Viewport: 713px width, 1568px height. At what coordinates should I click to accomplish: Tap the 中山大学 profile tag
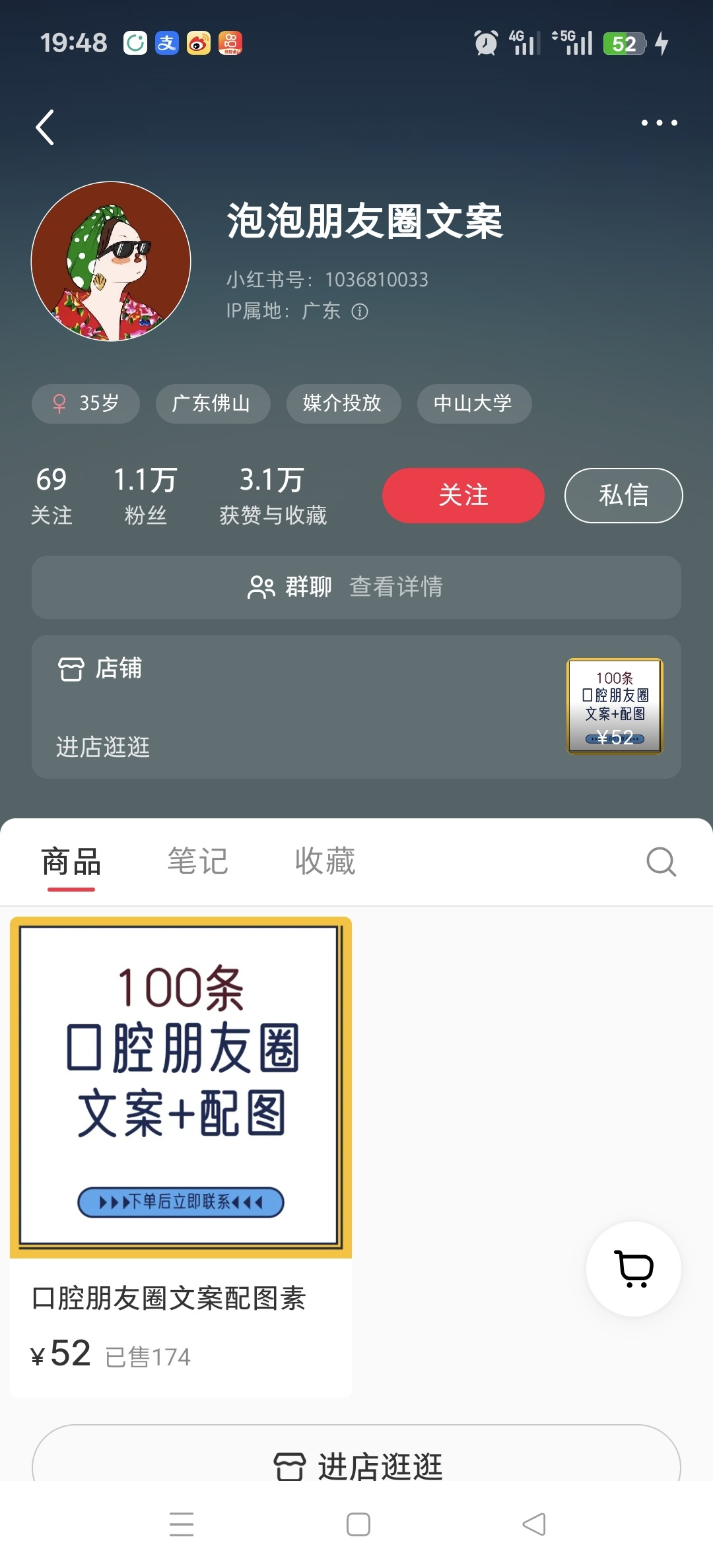pos(474,404)
